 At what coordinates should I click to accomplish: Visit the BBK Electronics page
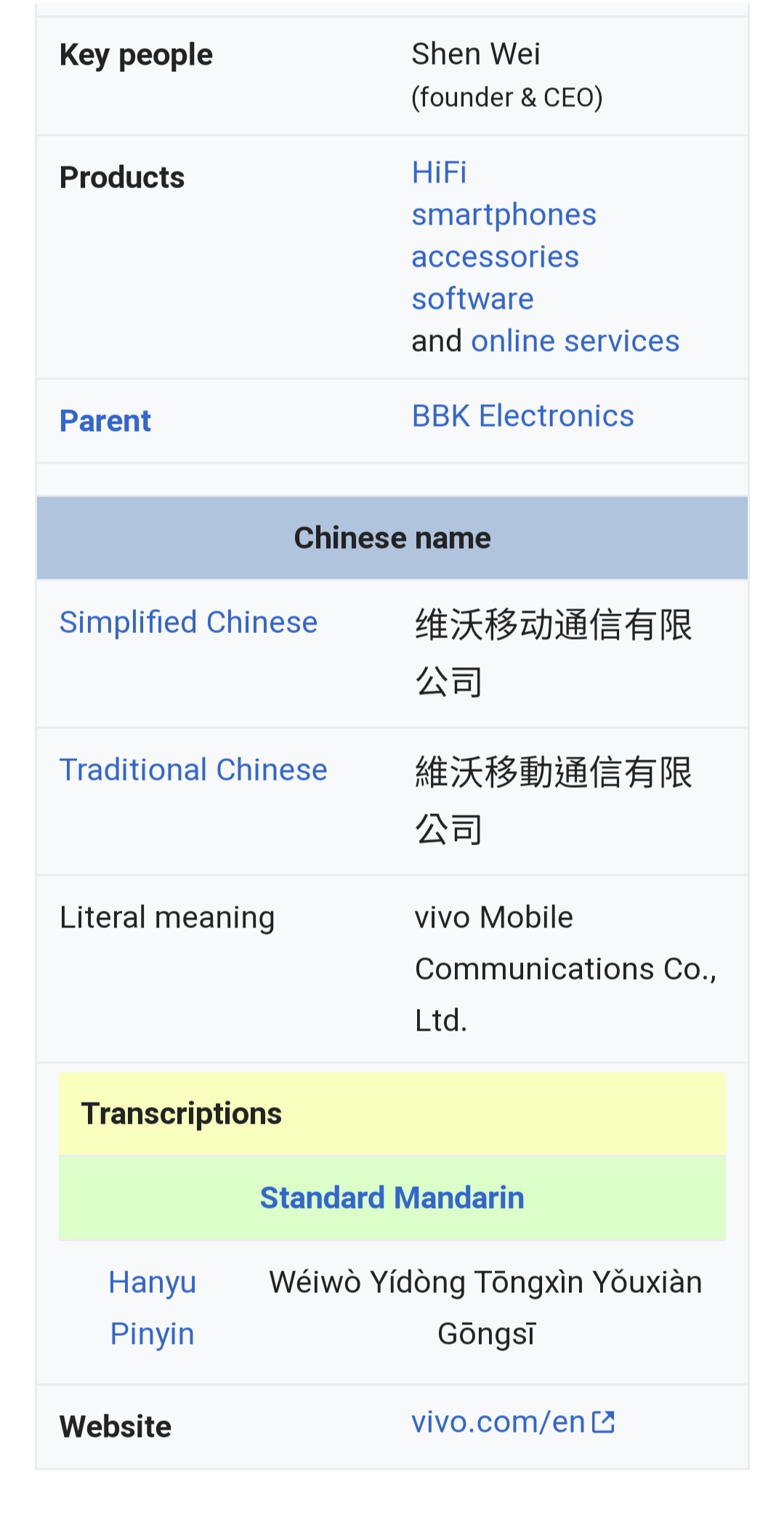pyautogui.click(x=522, y=416)
